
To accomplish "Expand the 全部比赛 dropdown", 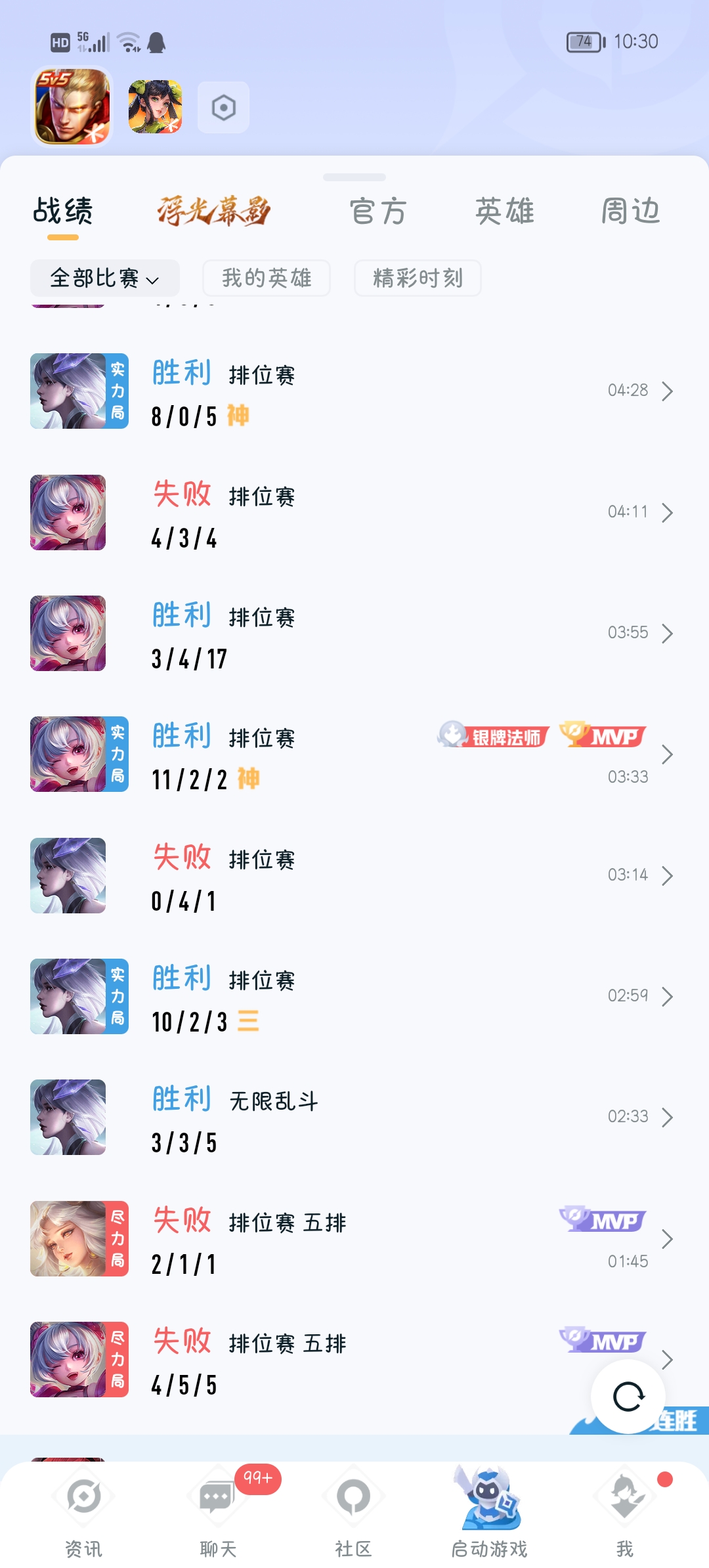I will coord(105,278).
